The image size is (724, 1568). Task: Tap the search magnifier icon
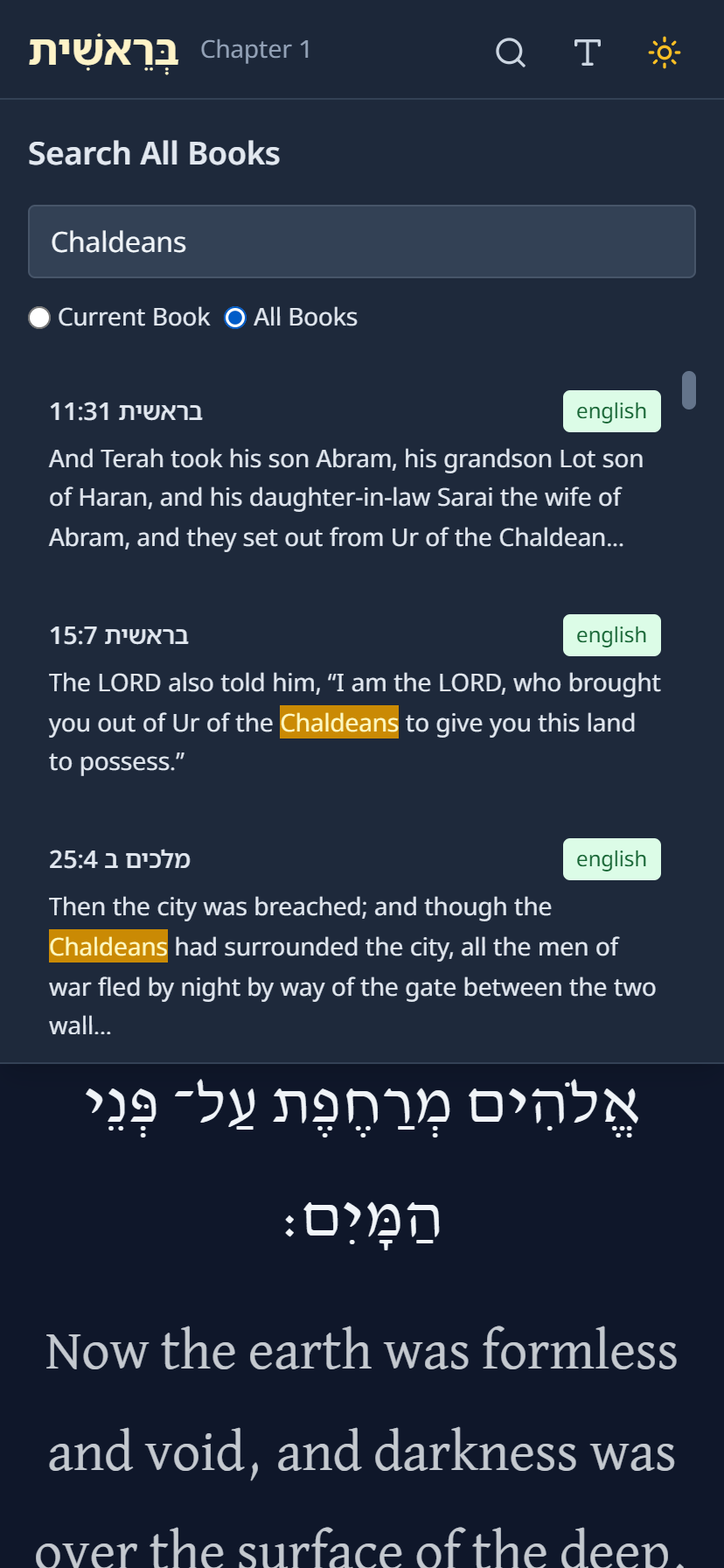510,52
